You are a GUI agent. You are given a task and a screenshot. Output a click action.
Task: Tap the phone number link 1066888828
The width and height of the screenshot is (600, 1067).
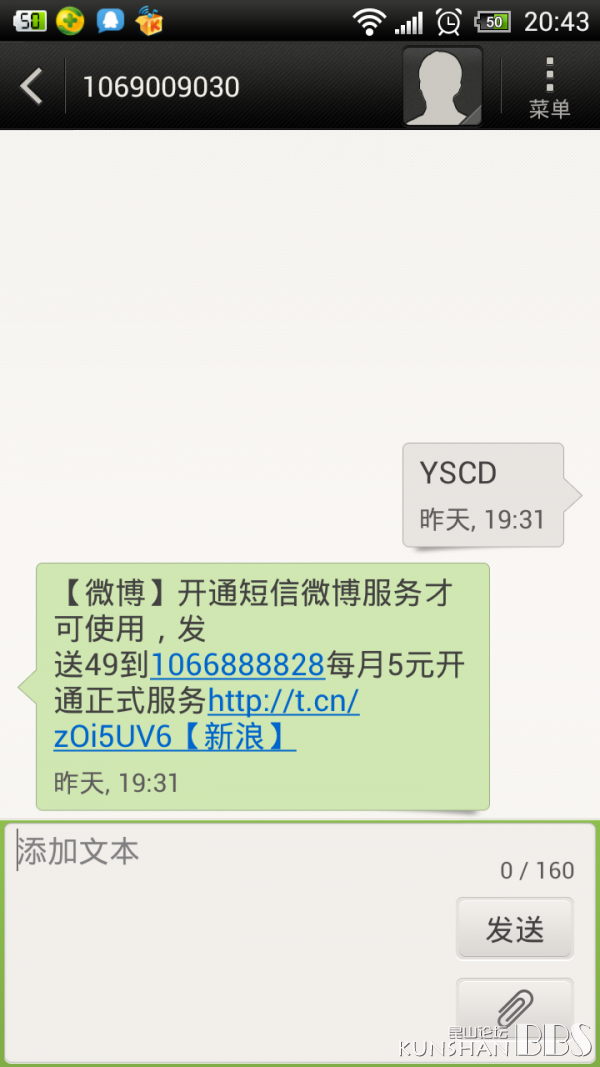click(237, 664)
